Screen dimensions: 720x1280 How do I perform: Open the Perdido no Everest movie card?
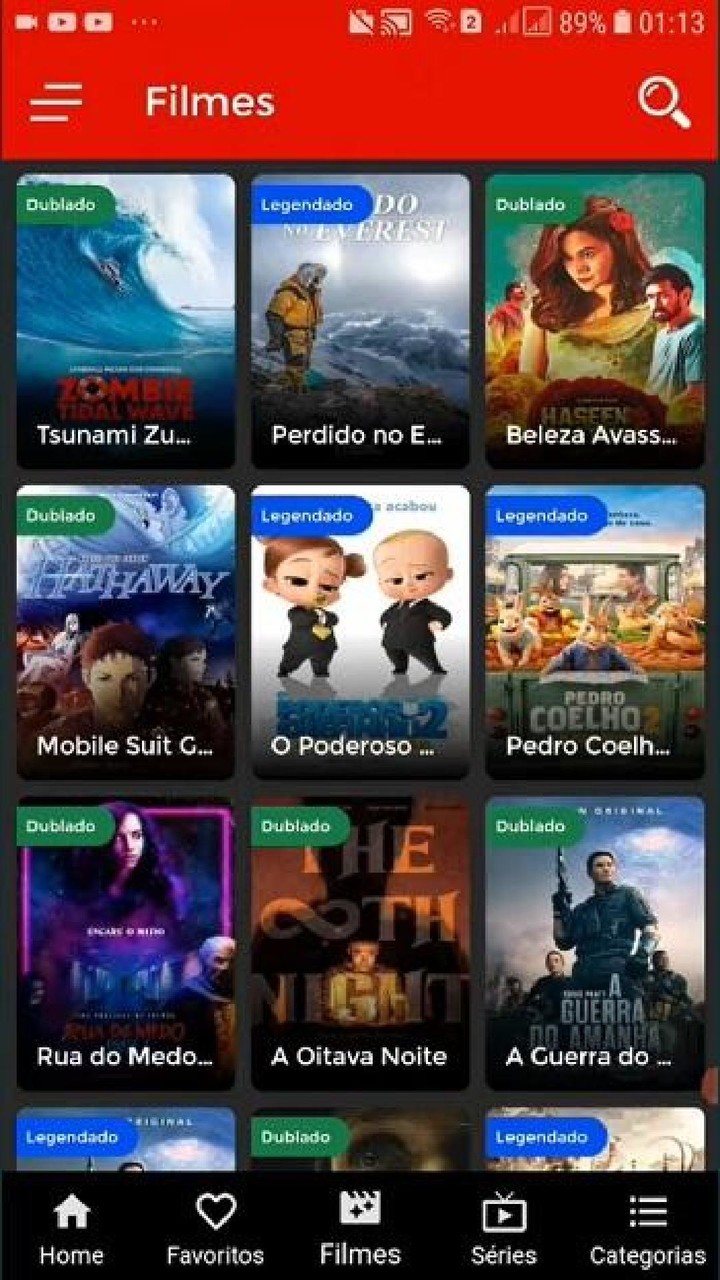[x=360, y=320]
